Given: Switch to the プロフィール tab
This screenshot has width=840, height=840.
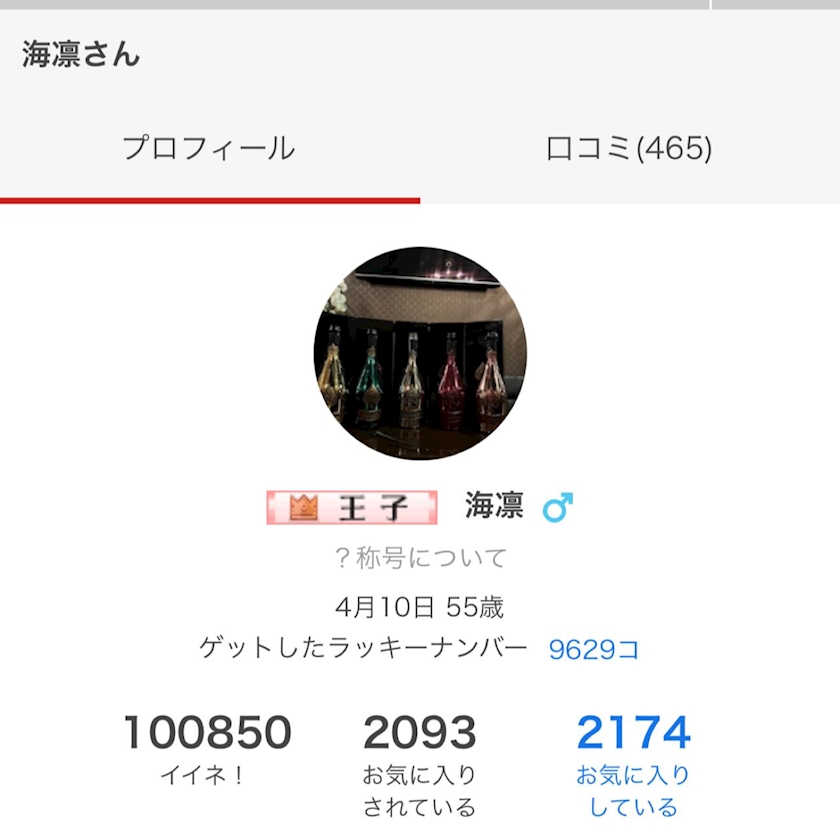Looking at the screenshot, I should (x=209, y=148).
